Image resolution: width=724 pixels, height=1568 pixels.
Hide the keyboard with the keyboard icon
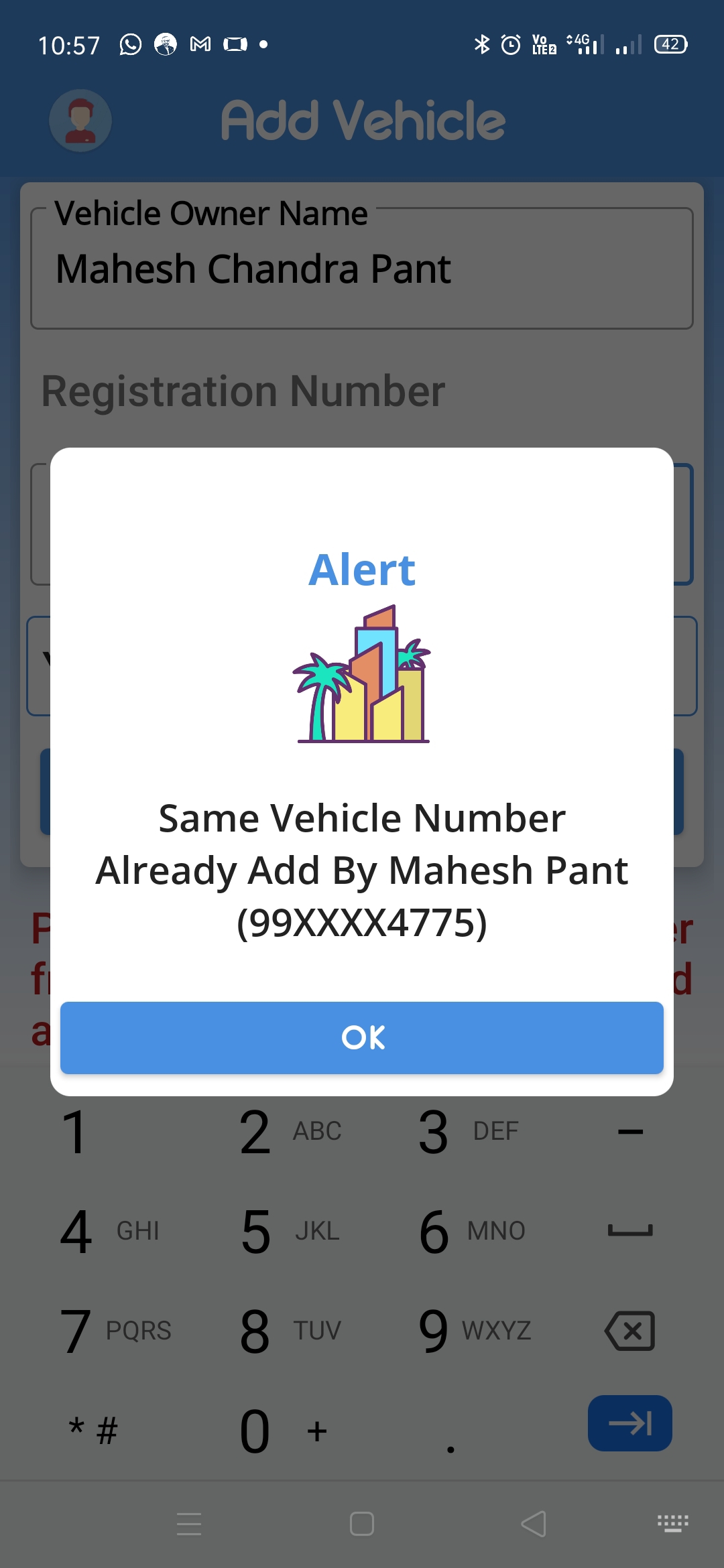(x=672, y=1524)
